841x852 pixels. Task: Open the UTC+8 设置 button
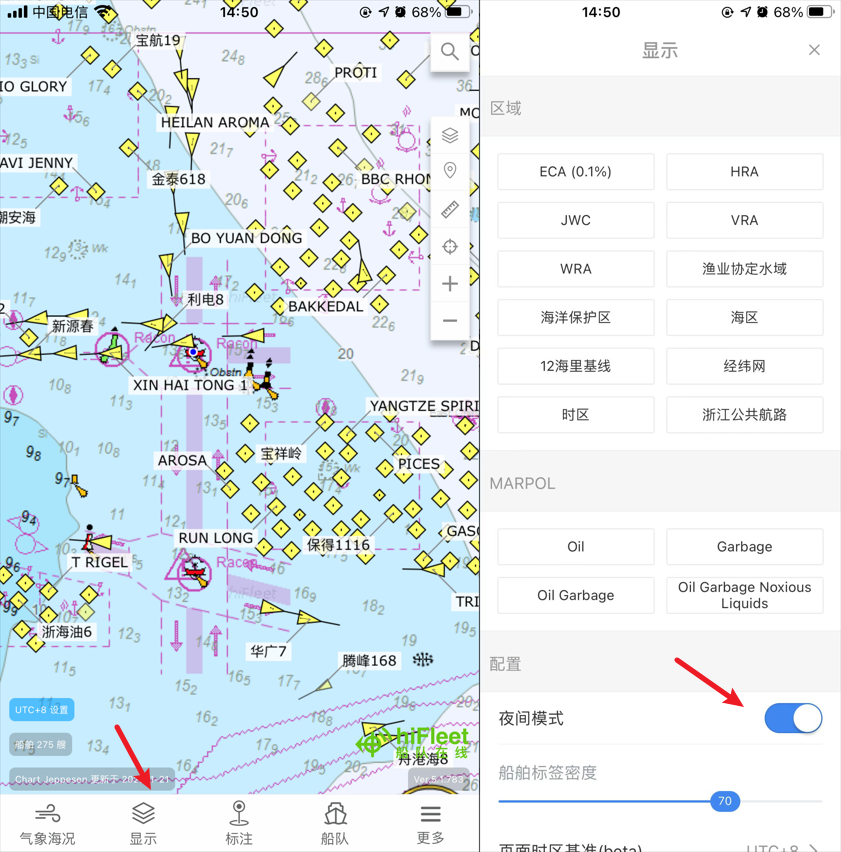point(42,710)
